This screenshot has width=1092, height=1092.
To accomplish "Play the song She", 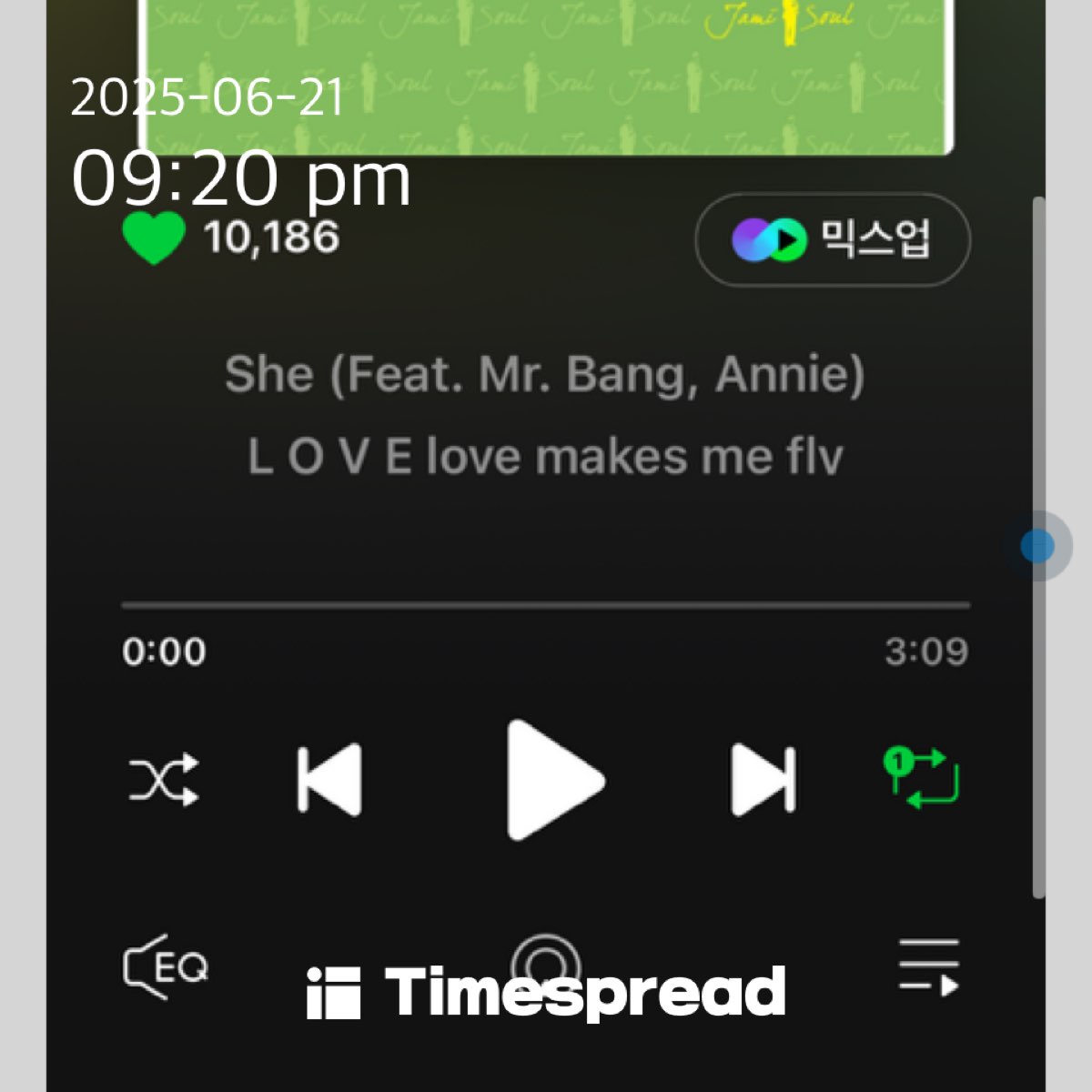I will click(x=552, y=780).
